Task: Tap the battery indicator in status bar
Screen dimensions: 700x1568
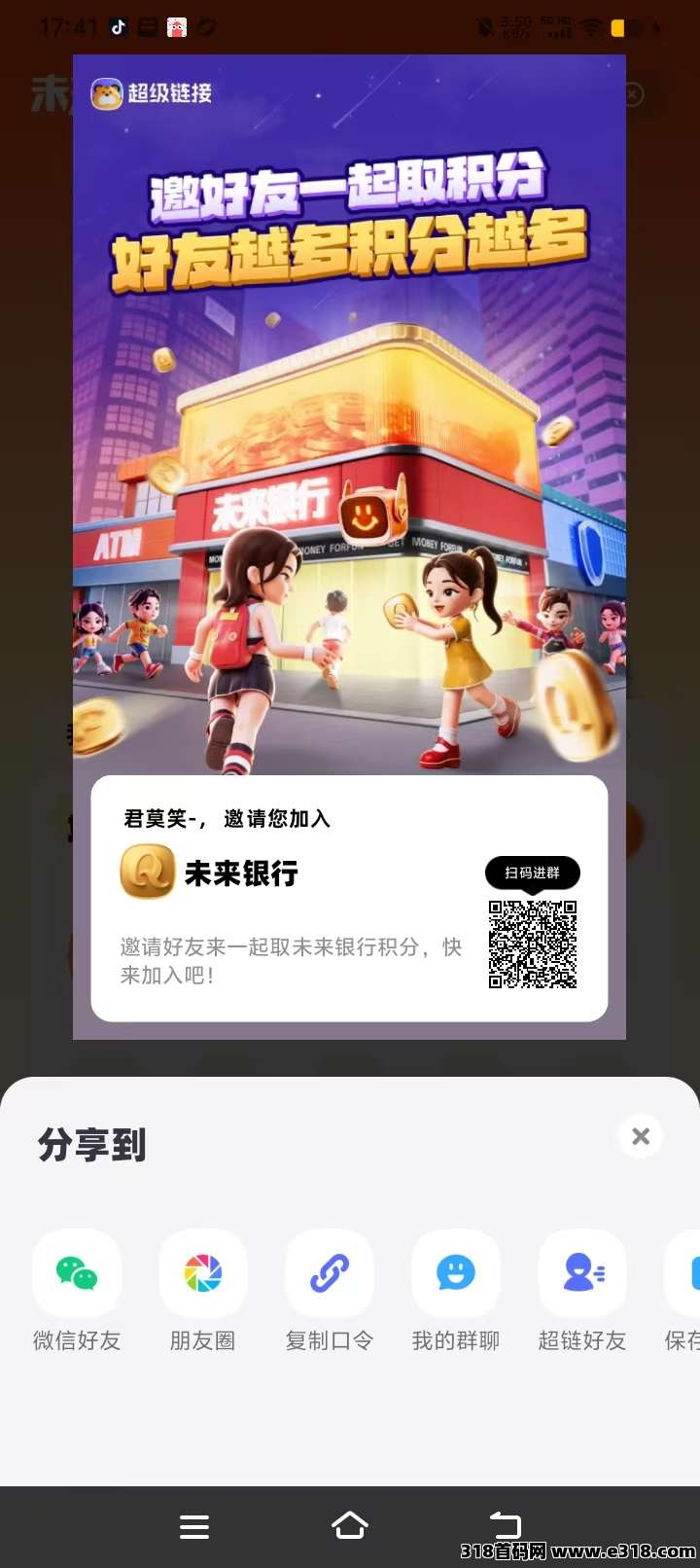Action: 619,27
